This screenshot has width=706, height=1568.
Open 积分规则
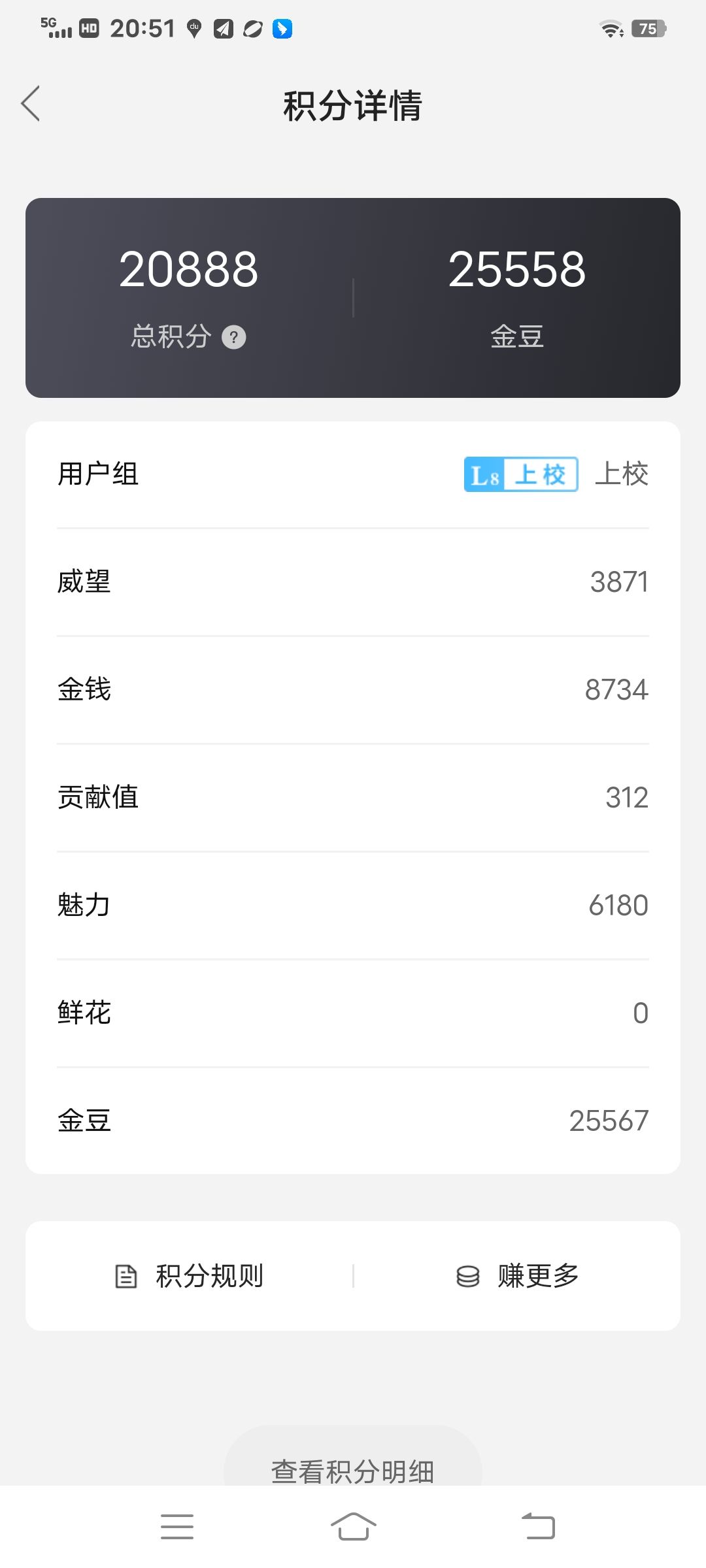point(190,1276)
